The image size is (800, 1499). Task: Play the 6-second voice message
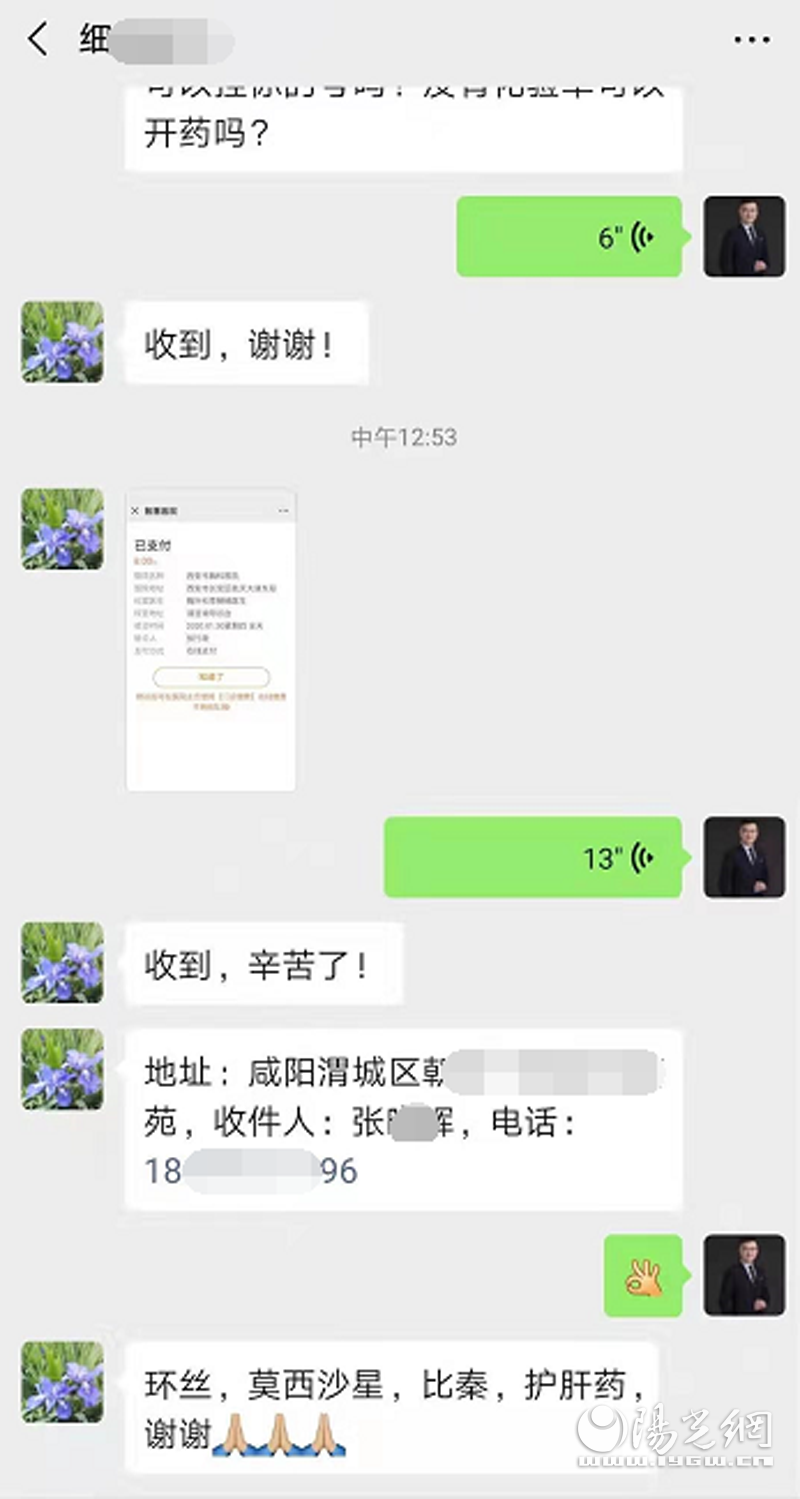coord(569,237)
